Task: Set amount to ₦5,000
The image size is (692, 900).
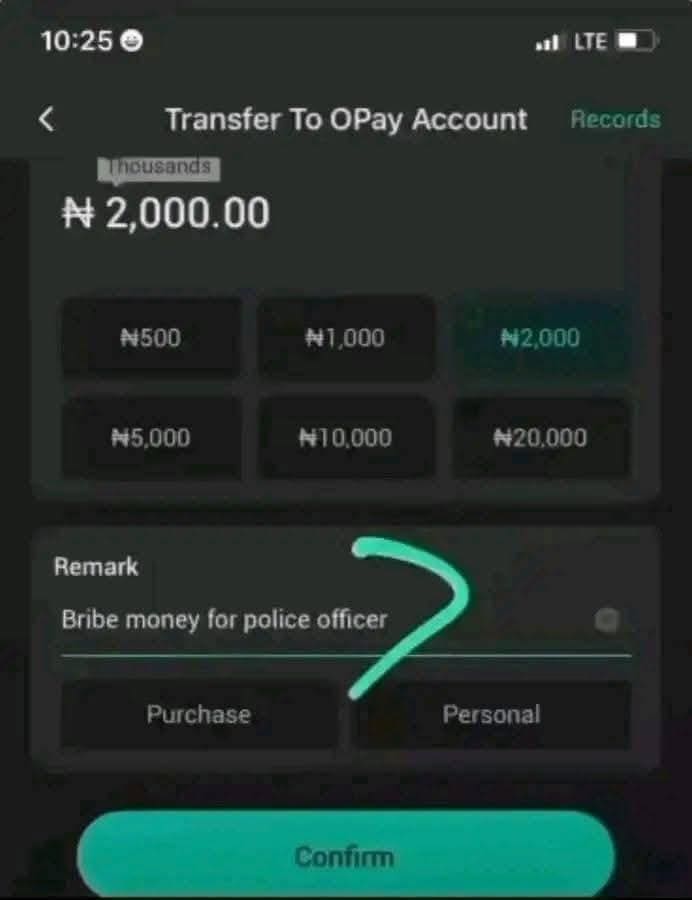Action: [x=151, y=437]
